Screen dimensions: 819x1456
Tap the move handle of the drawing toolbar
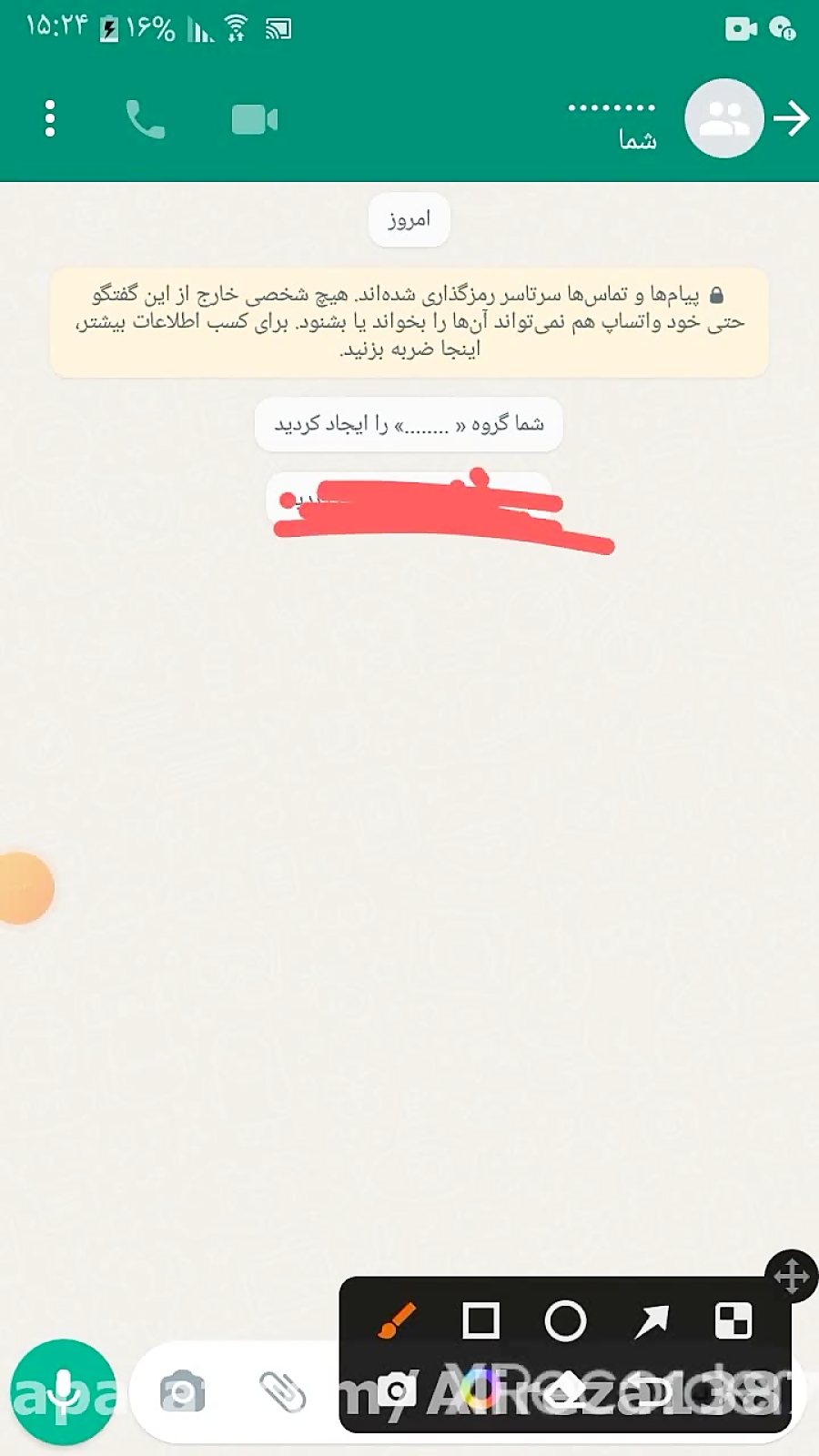tap(791, 1276)
